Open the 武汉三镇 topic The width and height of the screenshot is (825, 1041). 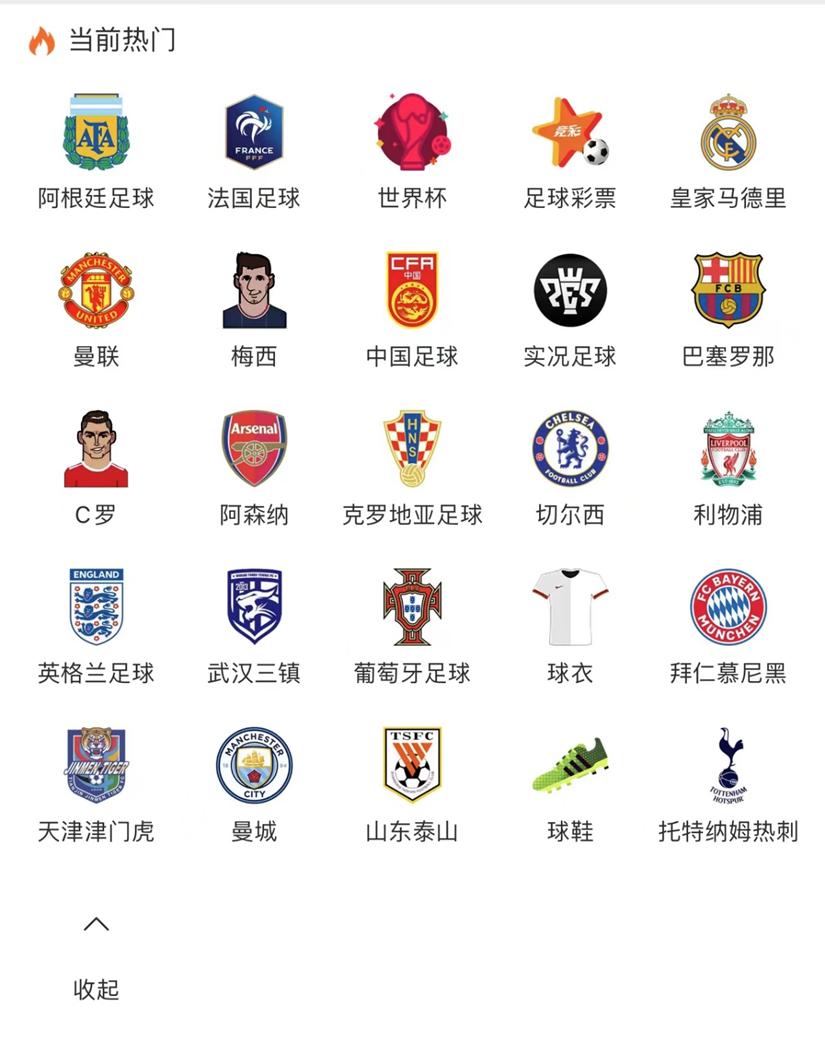(x=254, y=607)
